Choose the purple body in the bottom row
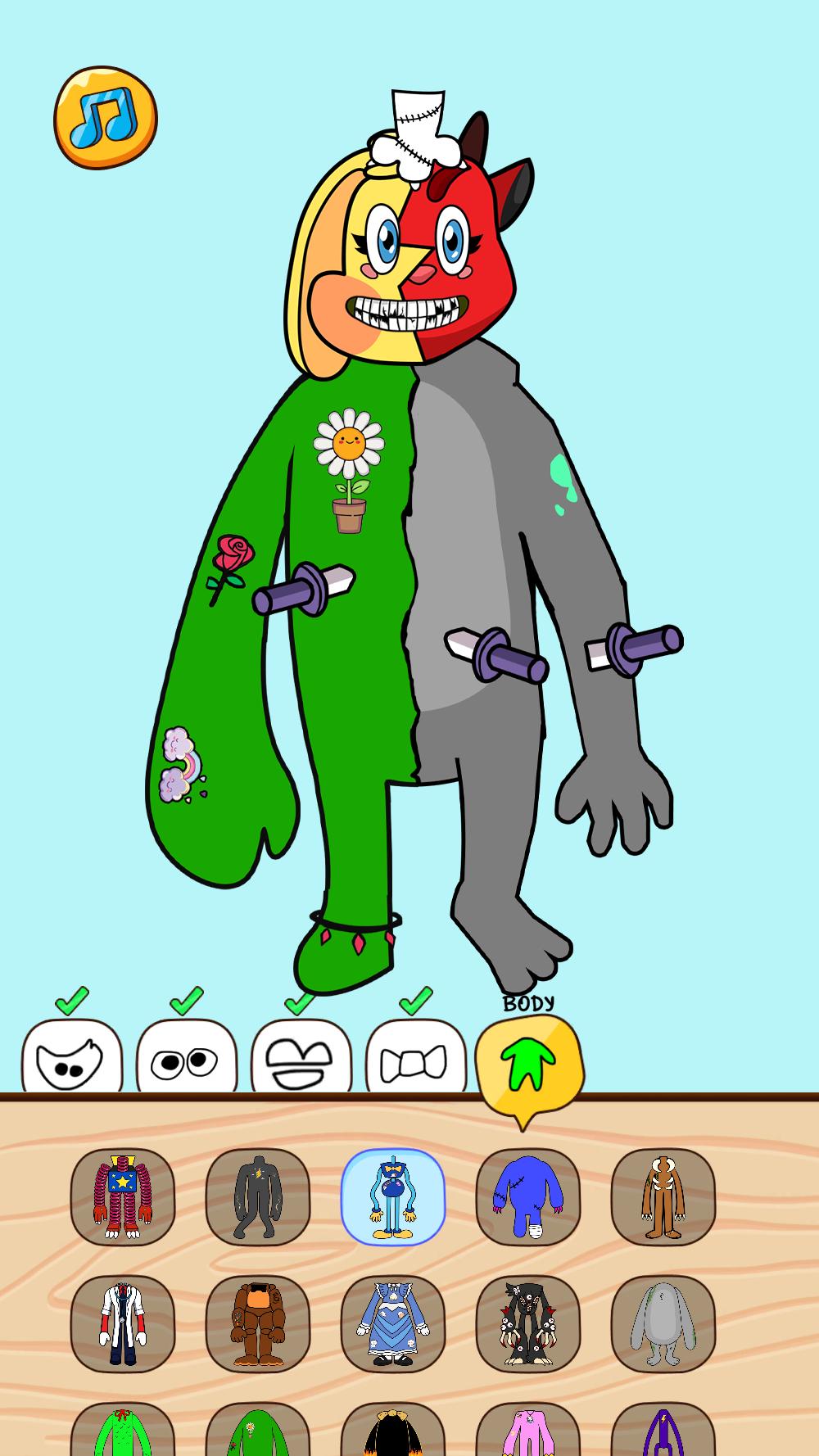 point(663,1429)
